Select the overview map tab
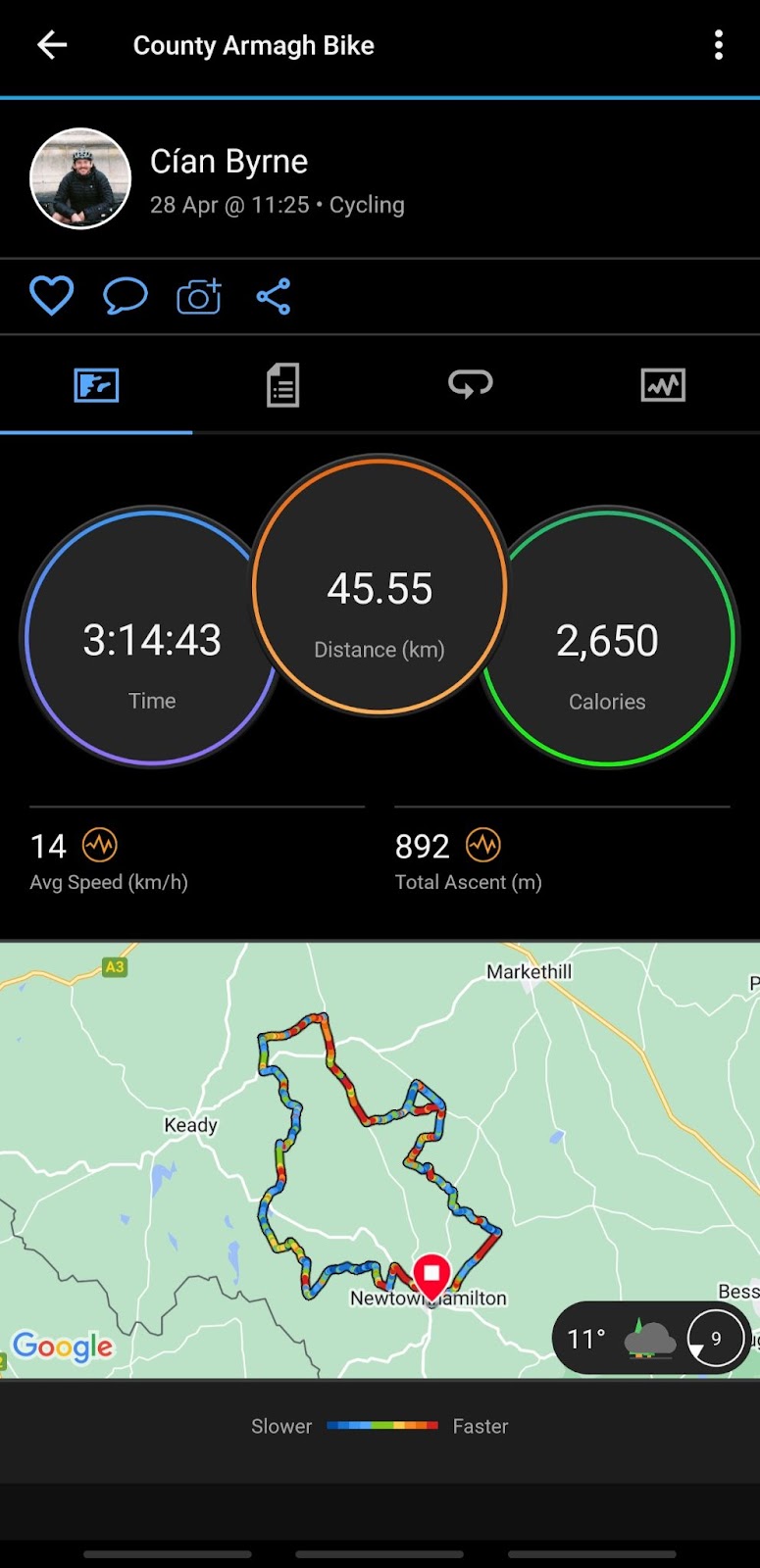 pos(96,385)
